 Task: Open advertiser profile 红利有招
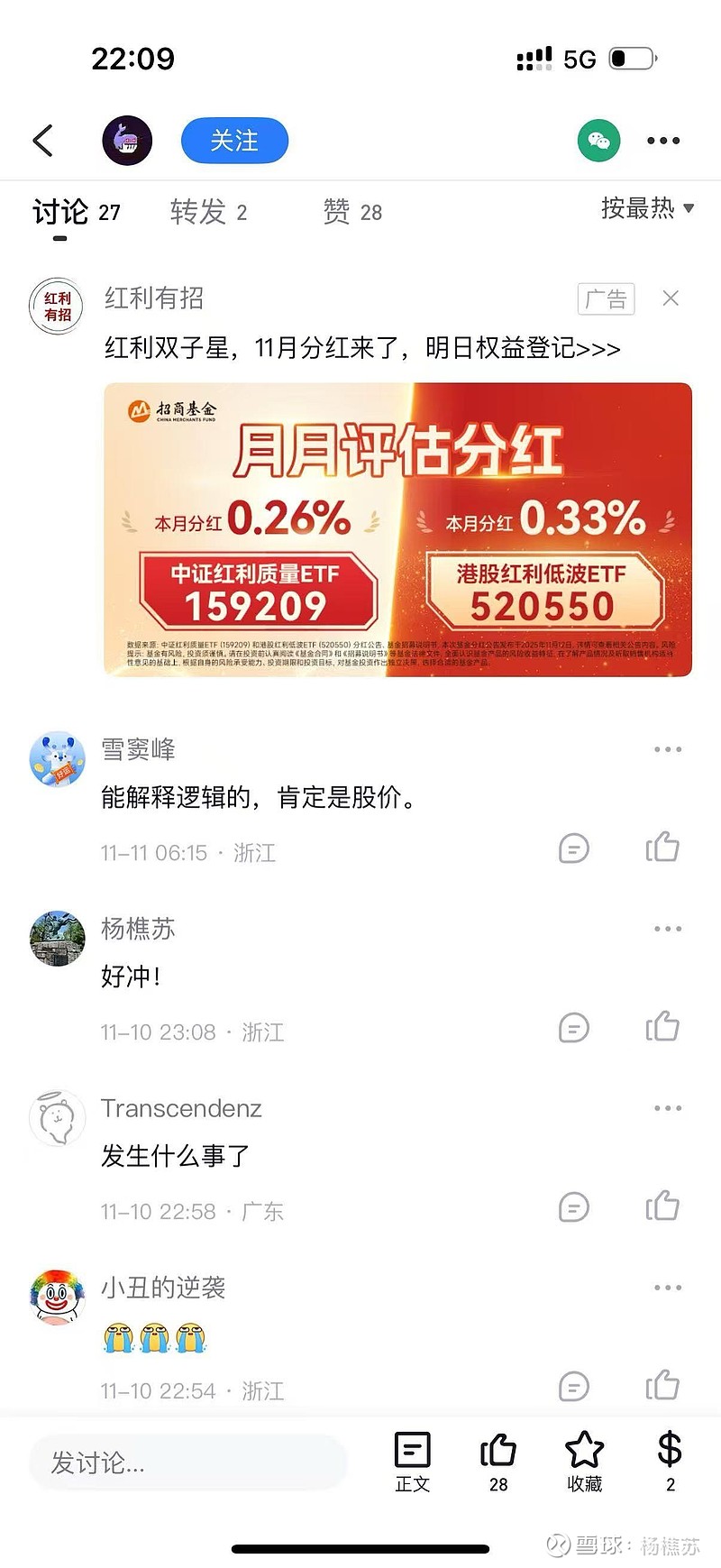(x=152, y=298)
